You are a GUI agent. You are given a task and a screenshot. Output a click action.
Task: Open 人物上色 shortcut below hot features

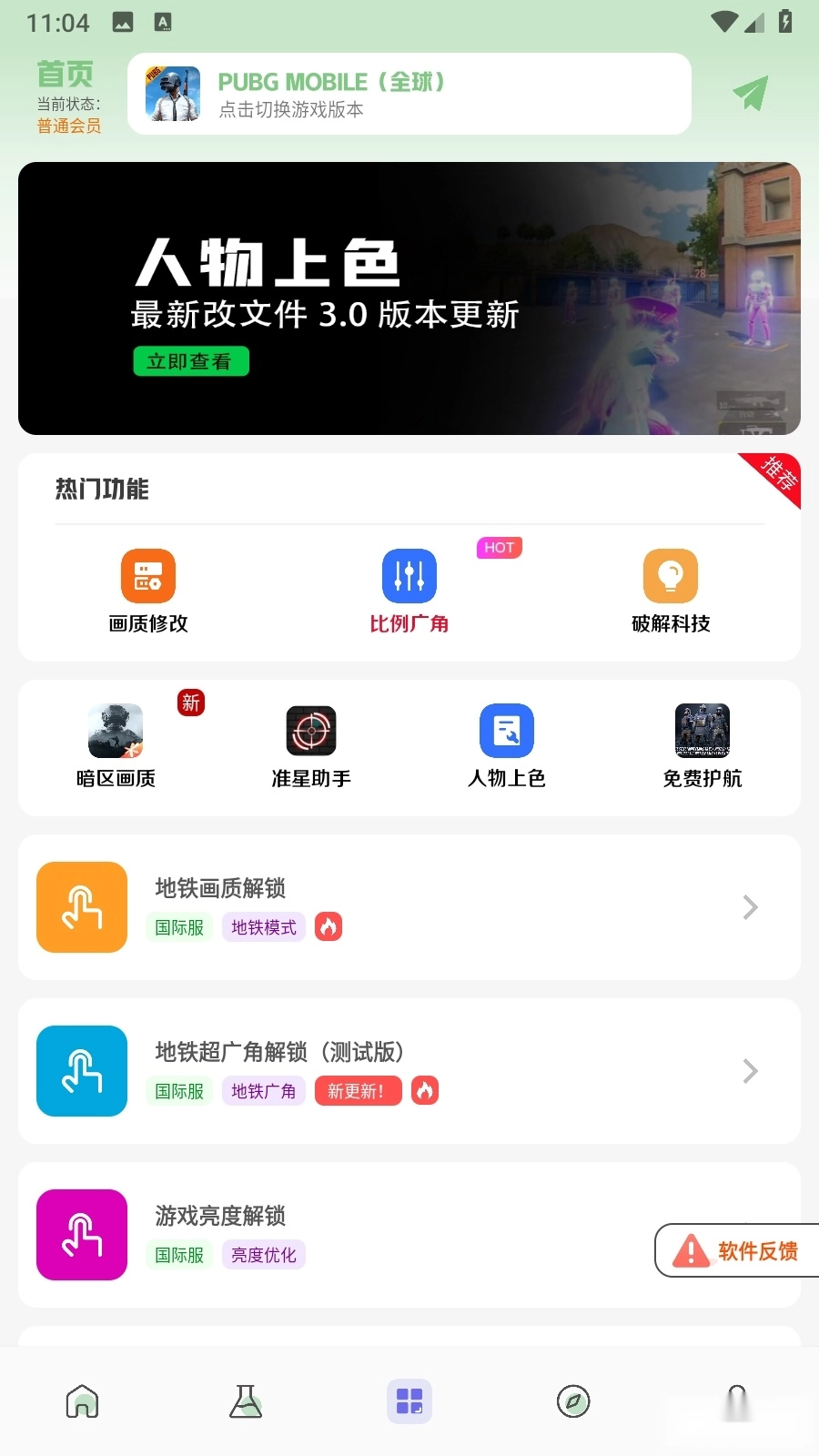(507, 745)
